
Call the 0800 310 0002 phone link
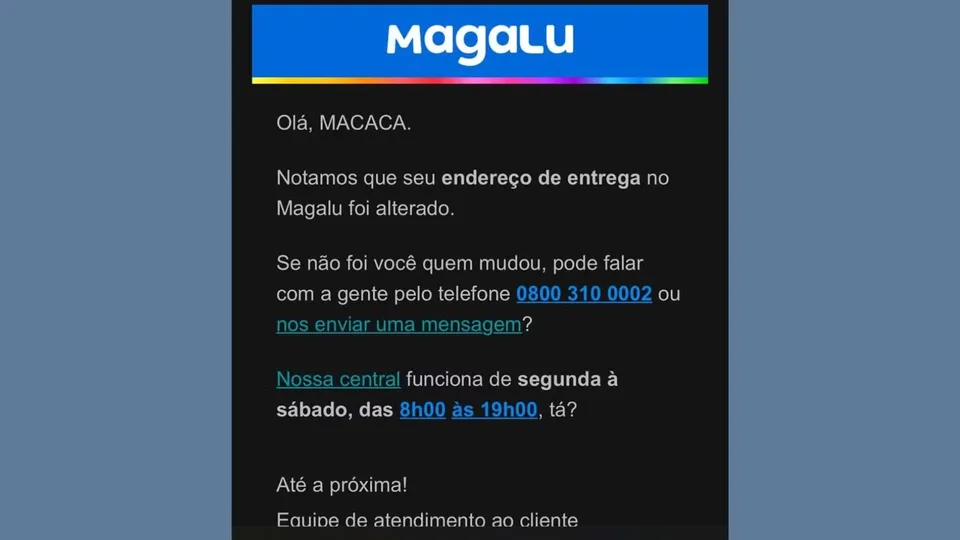click(x=584, y=294)
